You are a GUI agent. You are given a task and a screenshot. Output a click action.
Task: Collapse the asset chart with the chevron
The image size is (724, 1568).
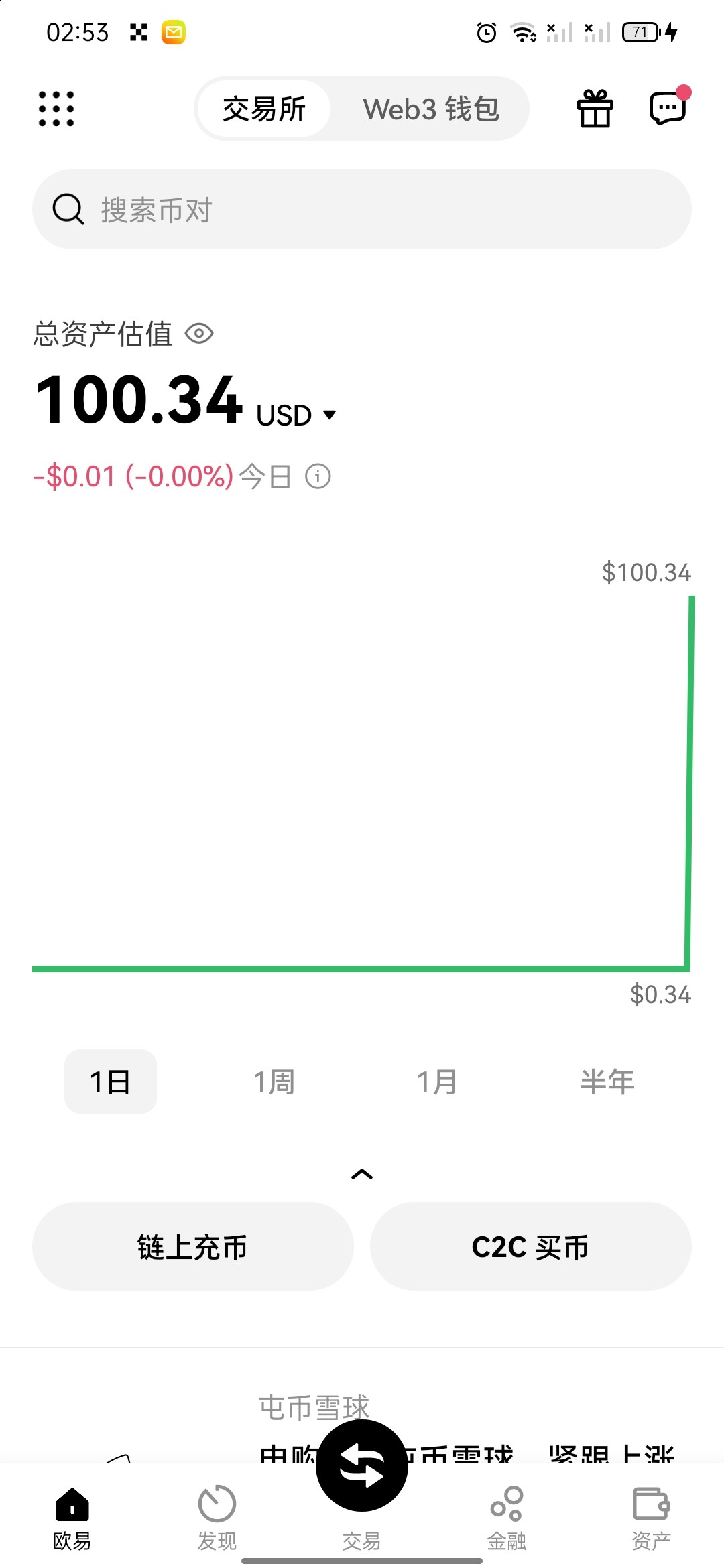pos(362,1174)
